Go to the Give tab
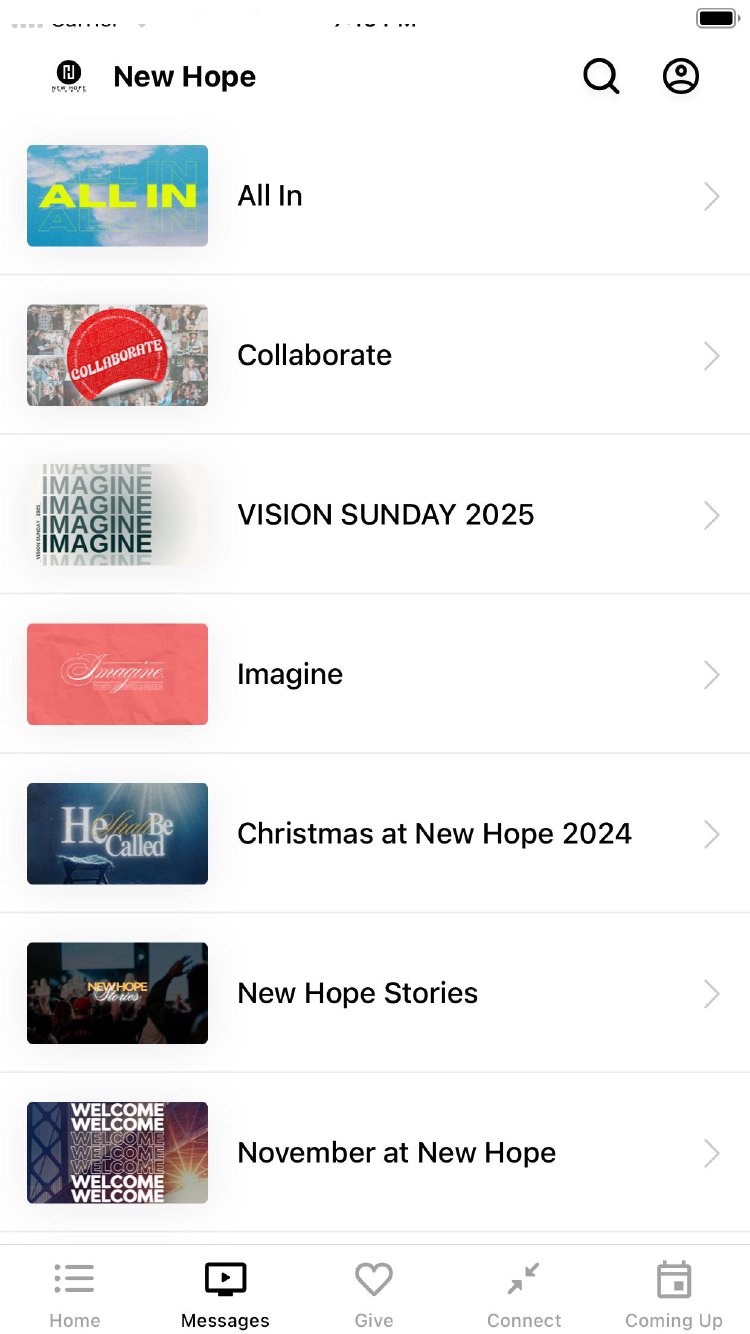The height and width of the screenshot is (1334, 750). click(374, 1295)
